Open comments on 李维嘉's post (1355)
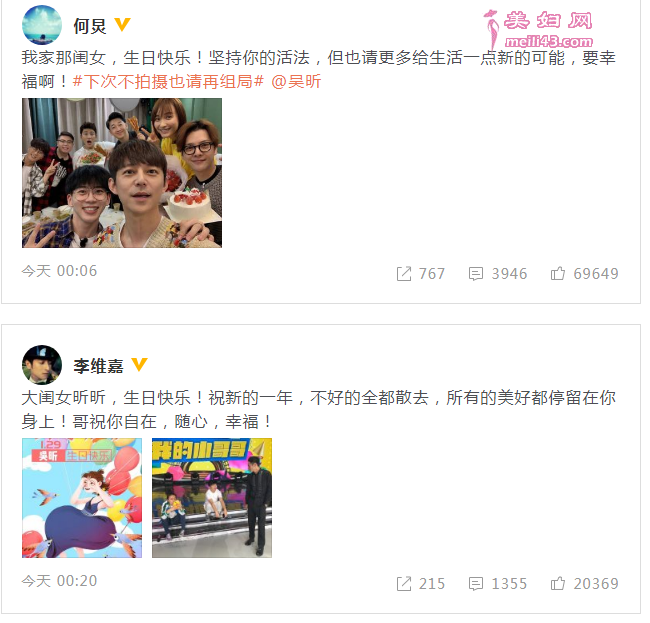The image size is (650, 623). [497, 583]
